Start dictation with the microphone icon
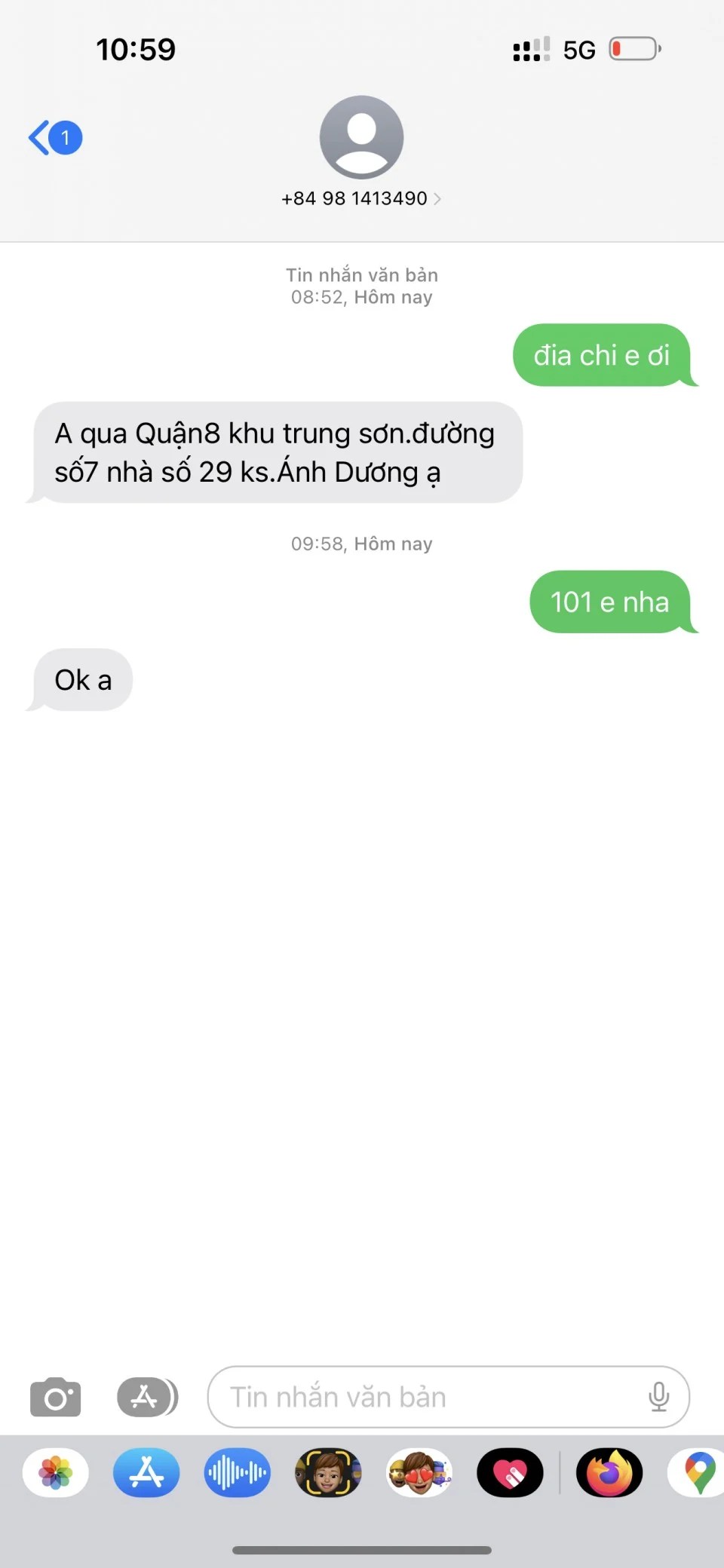The height and width of the screenshot is (1568, 724). (658, 1397)
